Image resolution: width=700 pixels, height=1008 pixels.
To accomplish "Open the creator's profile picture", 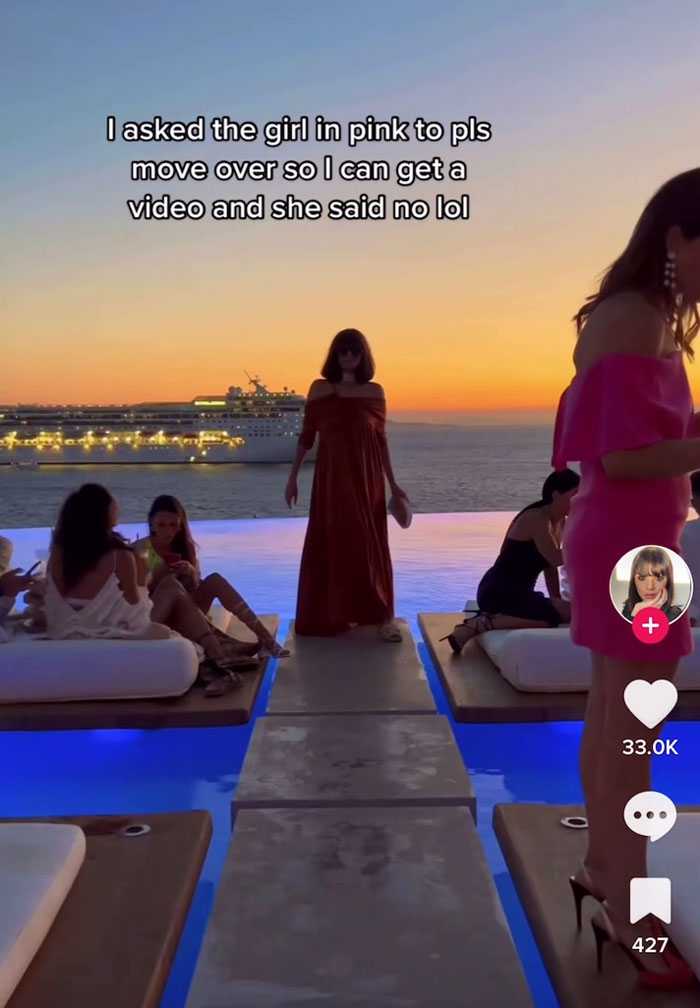I will pos(650,585).
